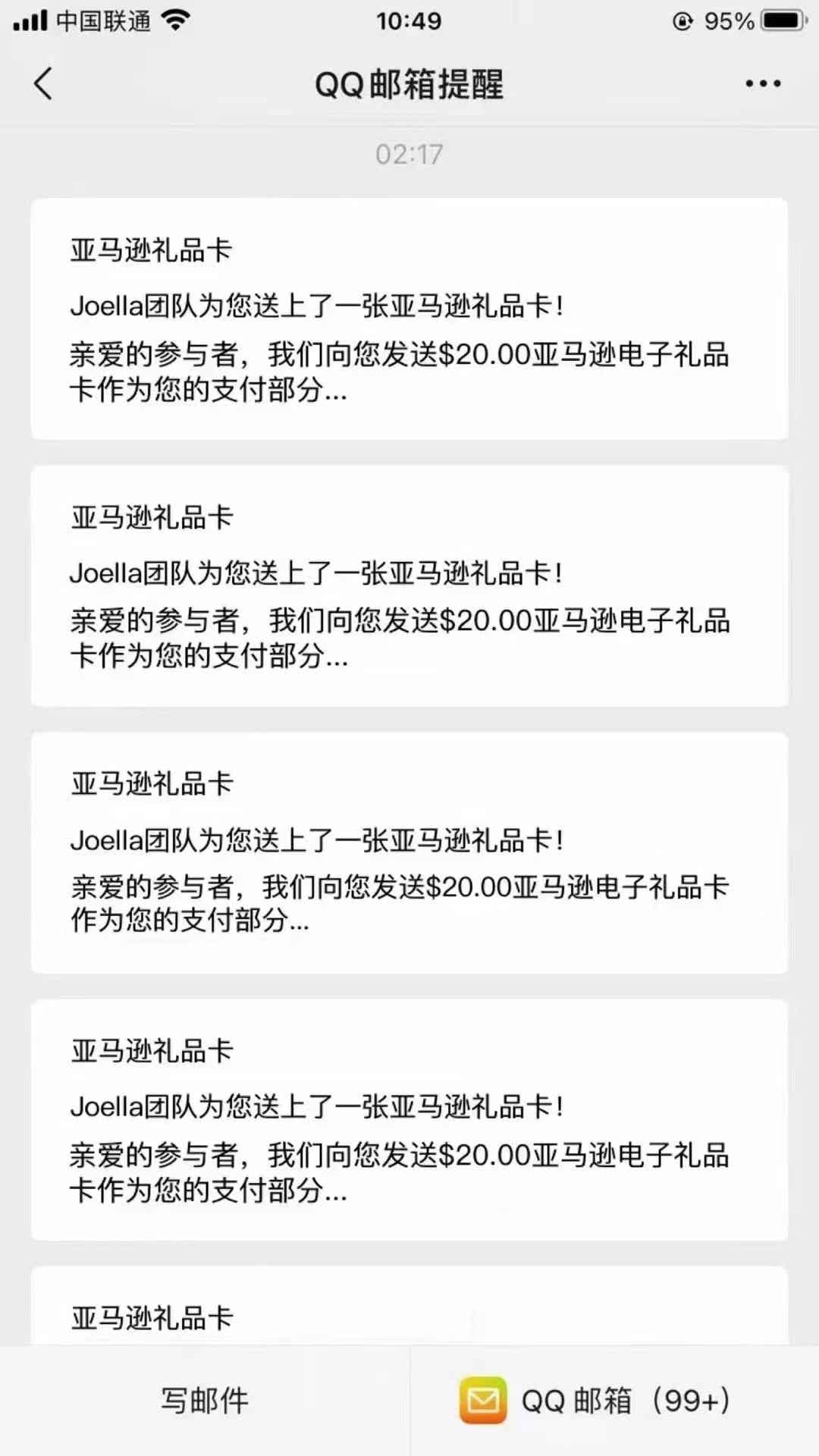Viewport: 819px width, 1456px height.
Task: Tap the back arrow to leave chat
Action: click(43, 85)
